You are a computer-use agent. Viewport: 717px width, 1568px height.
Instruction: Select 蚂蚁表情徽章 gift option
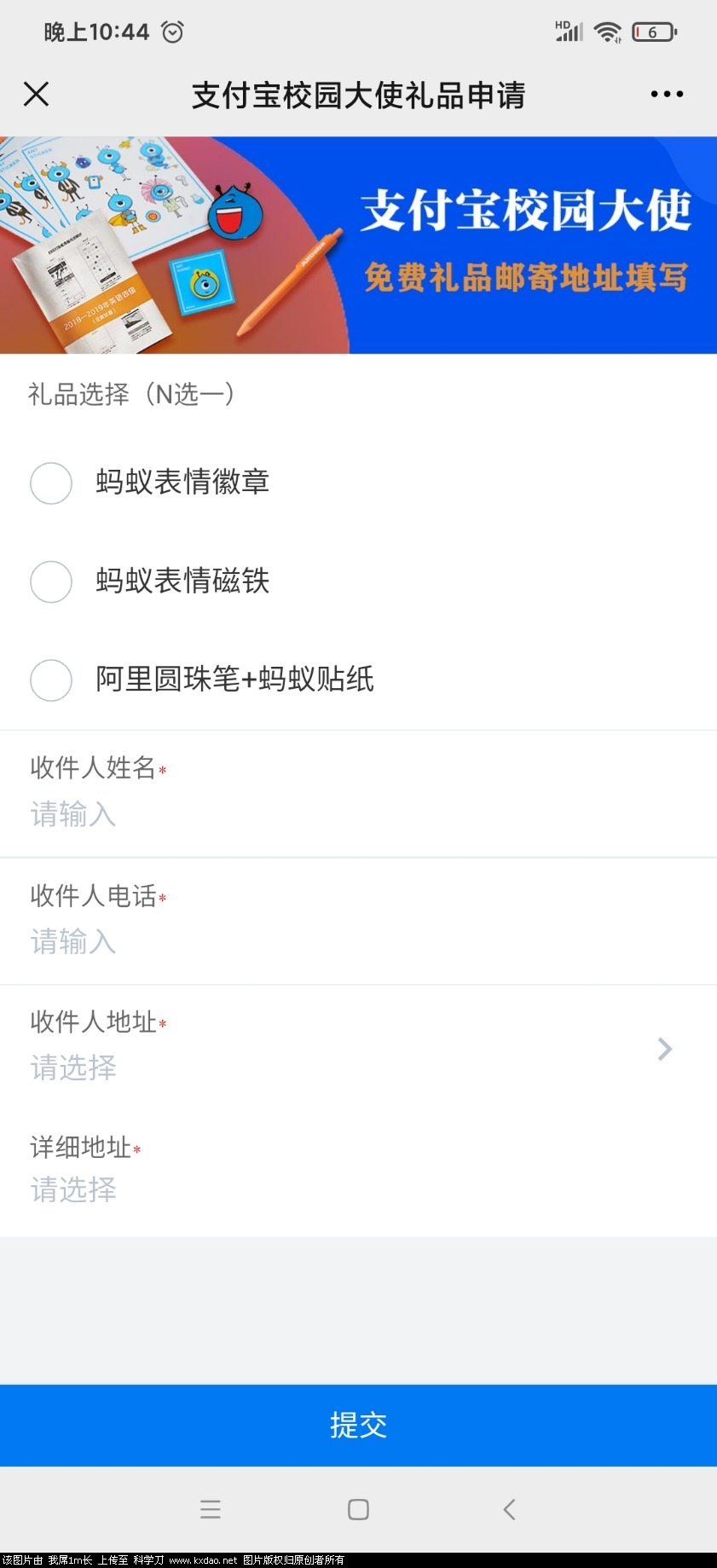50,483
